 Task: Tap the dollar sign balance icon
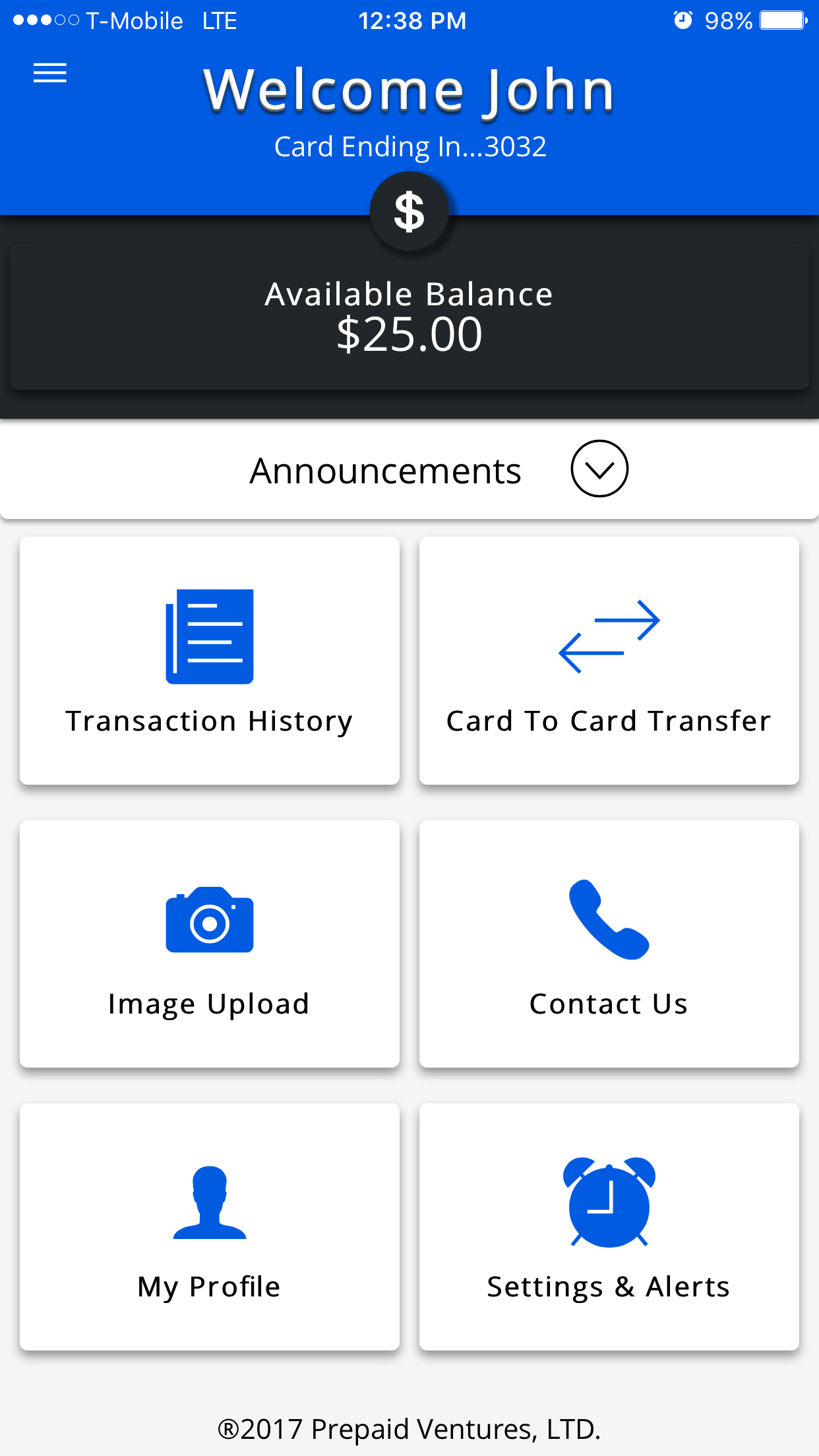[x=409, y=211]
